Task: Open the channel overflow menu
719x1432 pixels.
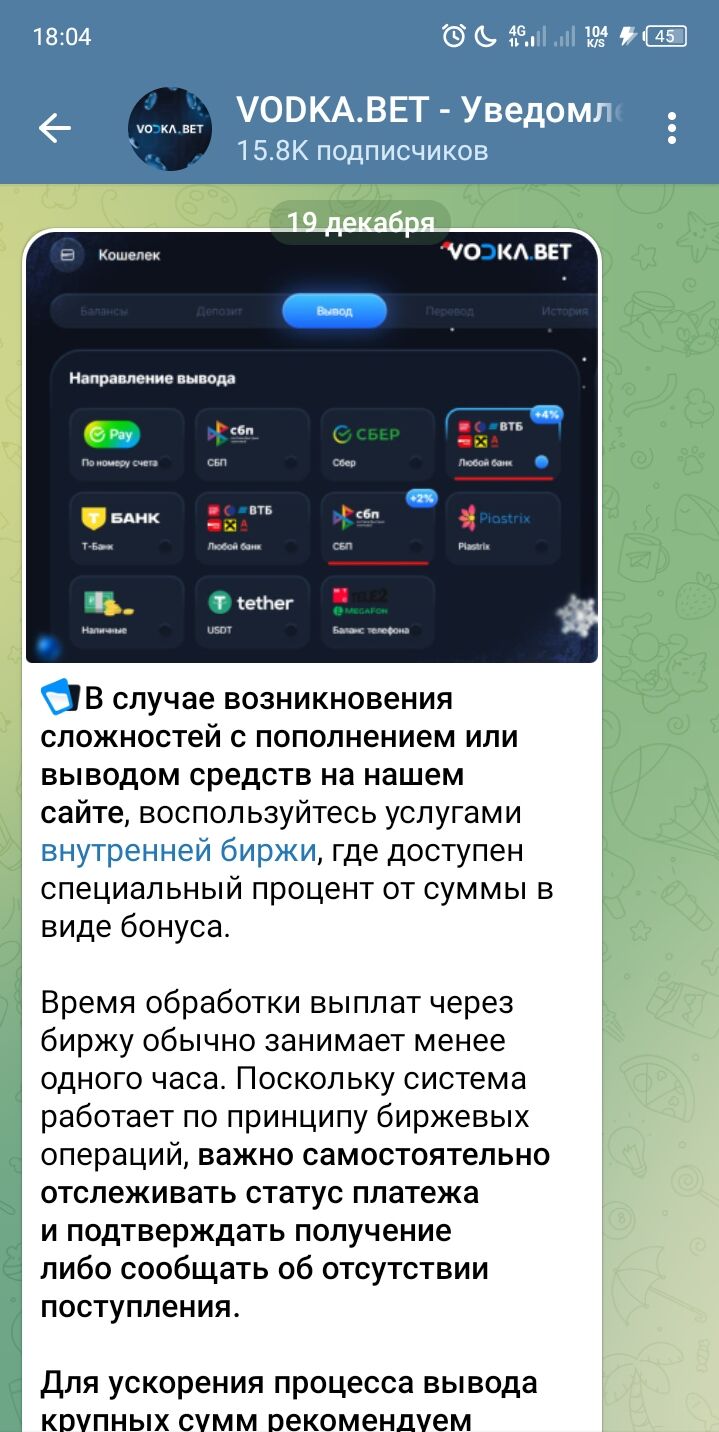Action: (x=671, y=128)
